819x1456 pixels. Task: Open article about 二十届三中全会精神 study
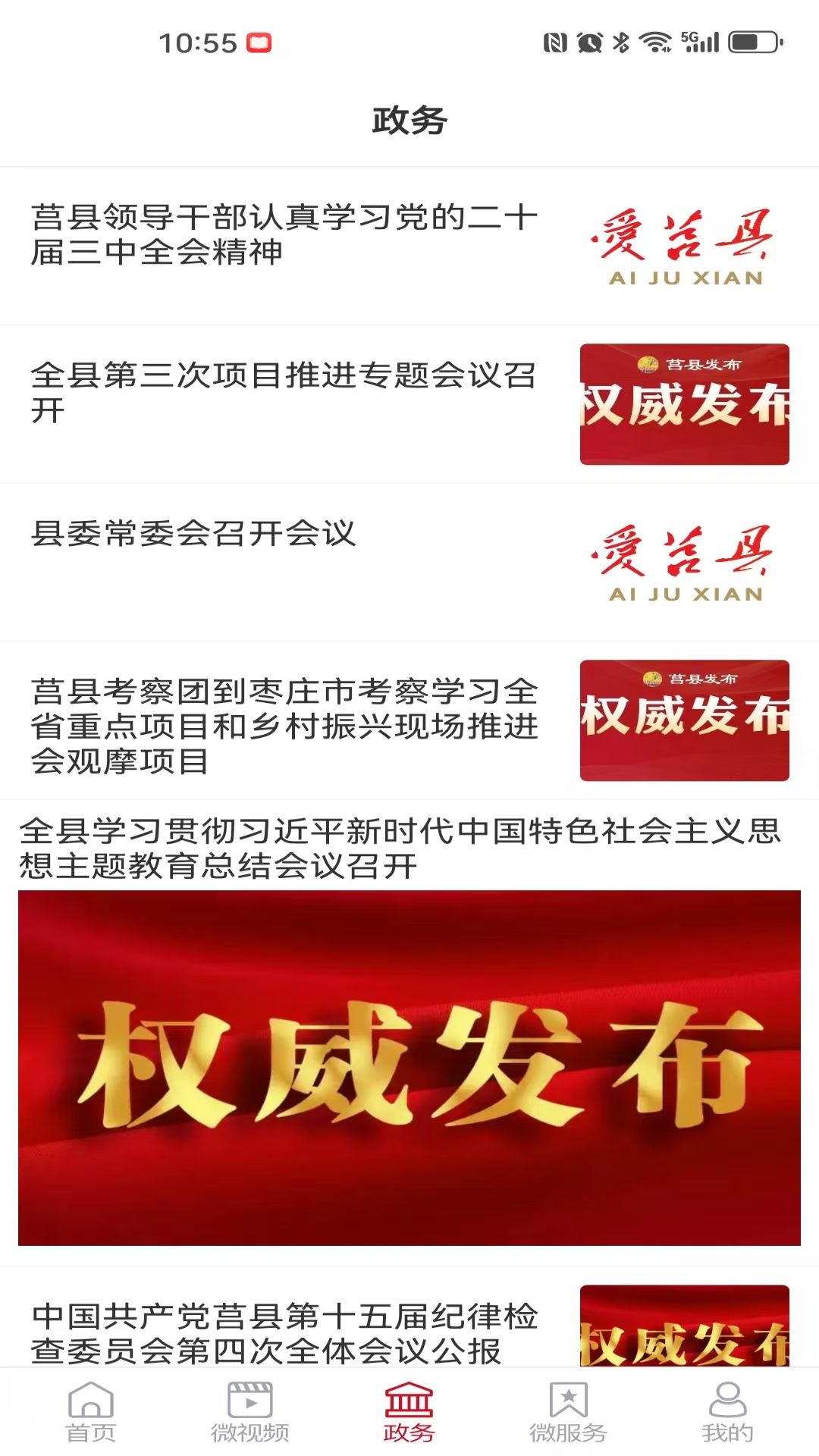click(284, 235)
